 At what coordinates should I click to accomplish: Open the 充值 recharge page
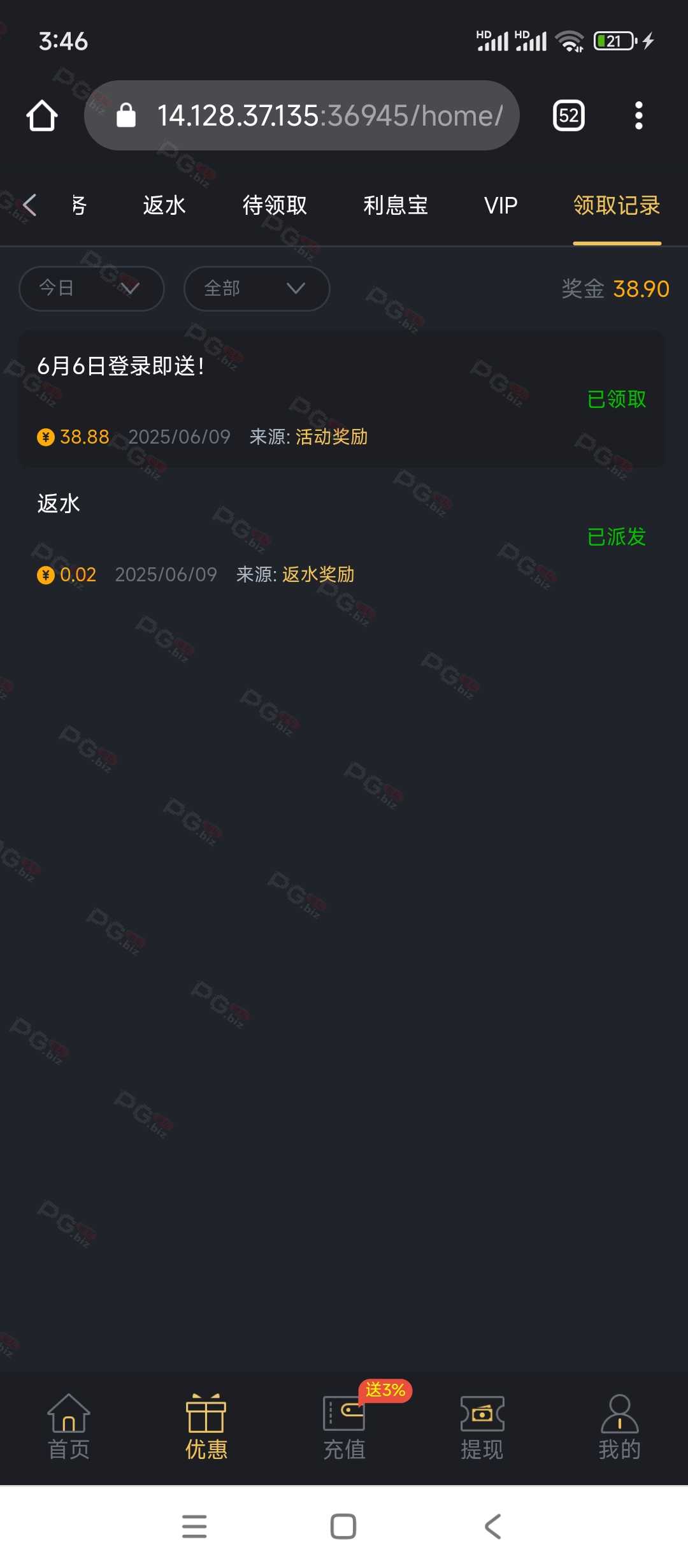pos(344,1427)
